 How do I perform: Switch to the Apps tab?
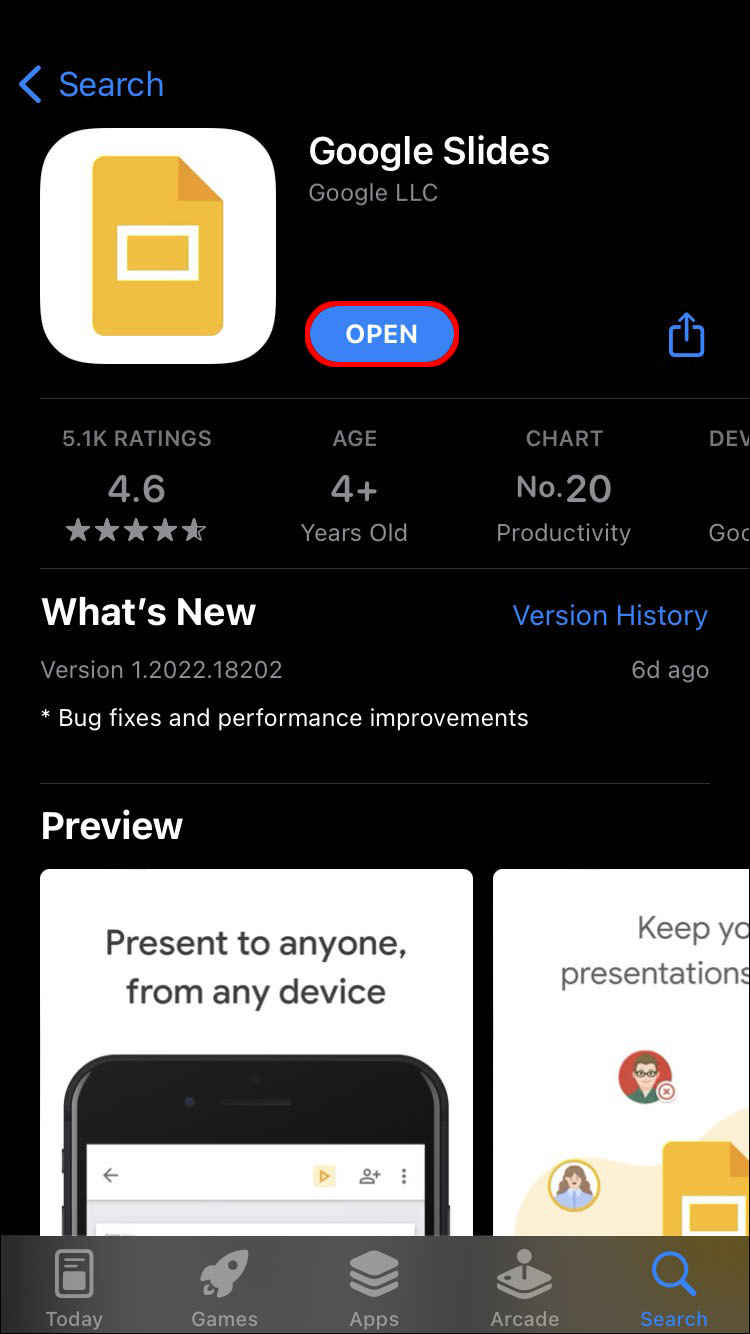(374, 1288)
